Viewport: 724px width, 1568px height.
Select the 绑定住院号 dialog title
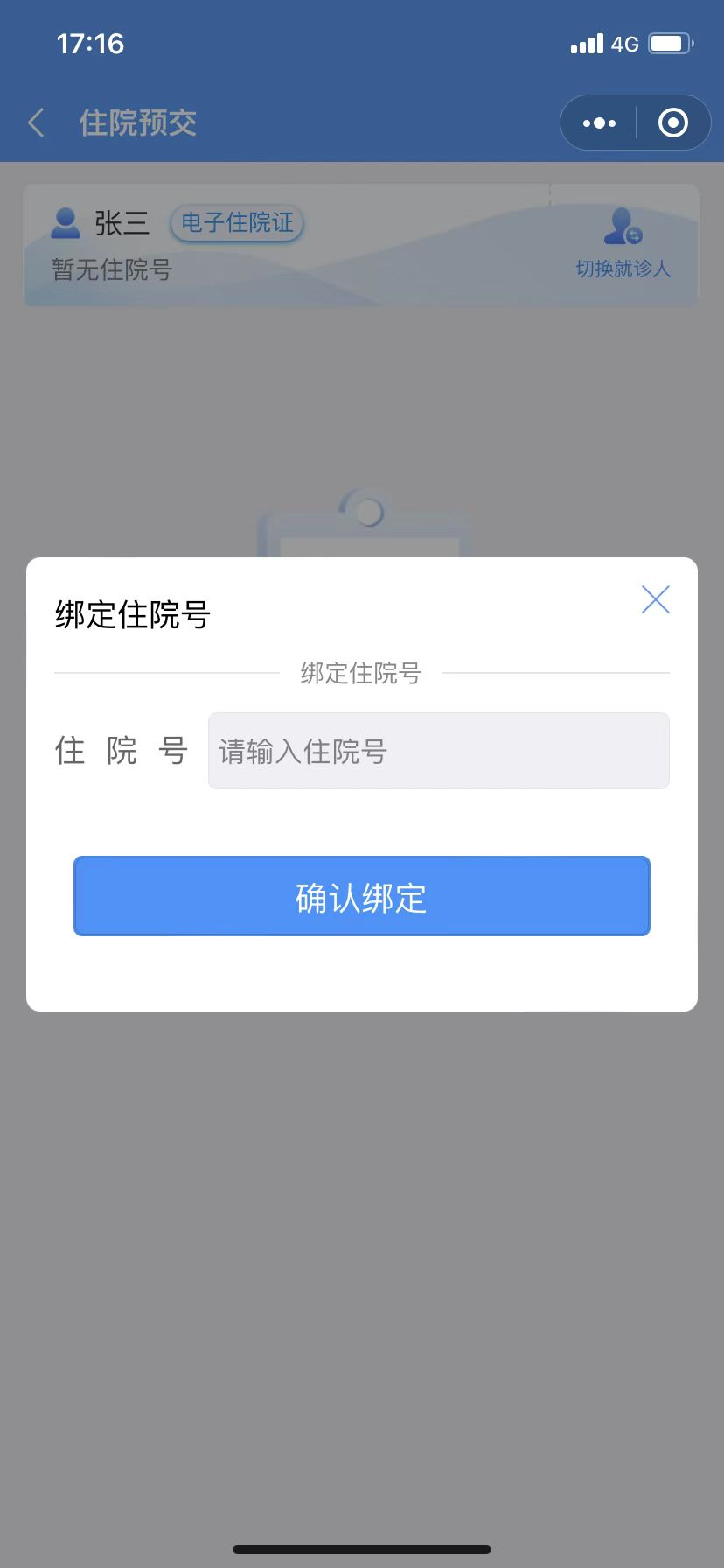130,615
